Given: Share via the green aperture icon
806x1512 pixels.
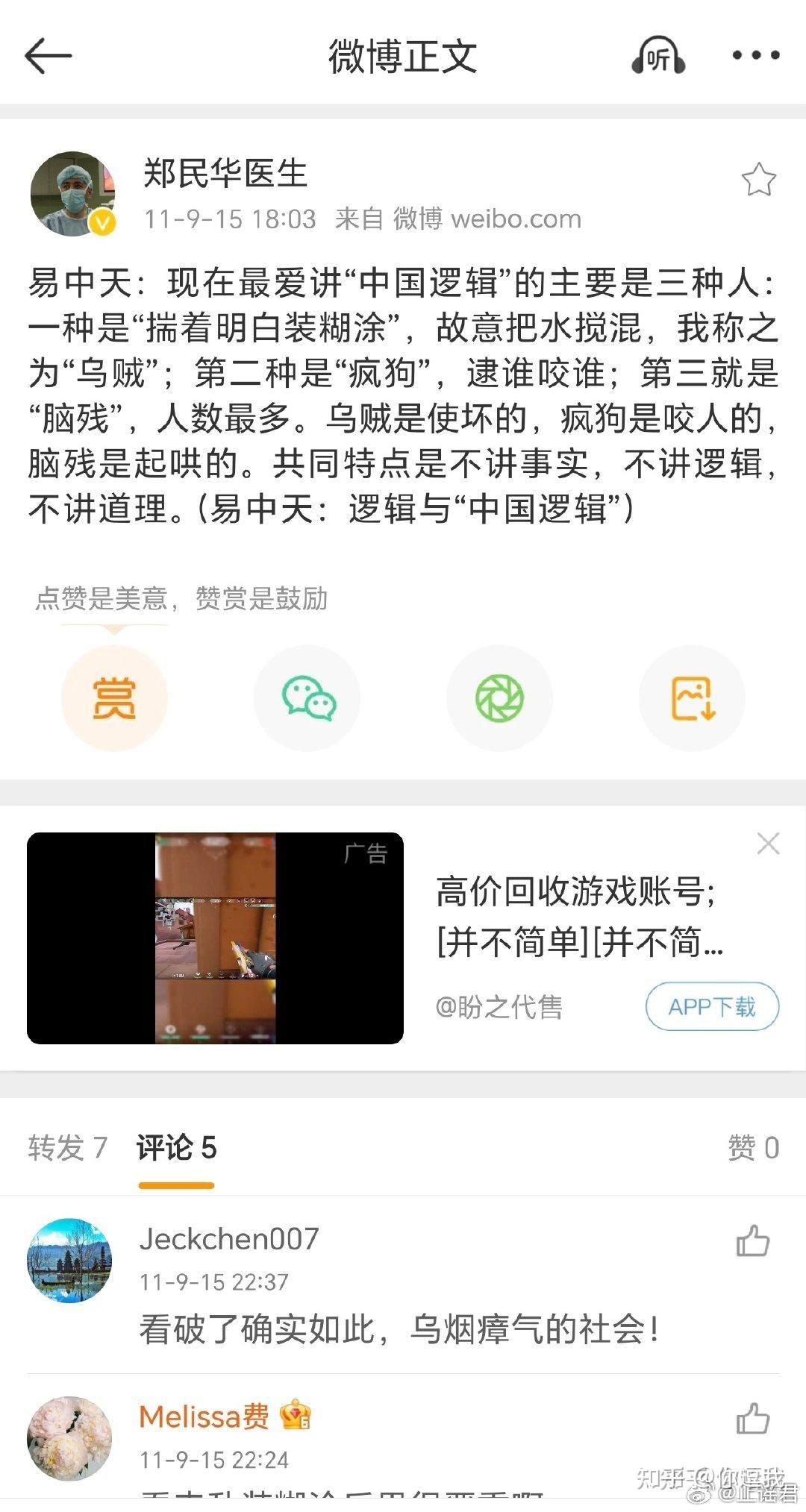Looking at the screenshot, I should [x=499, y=698].
